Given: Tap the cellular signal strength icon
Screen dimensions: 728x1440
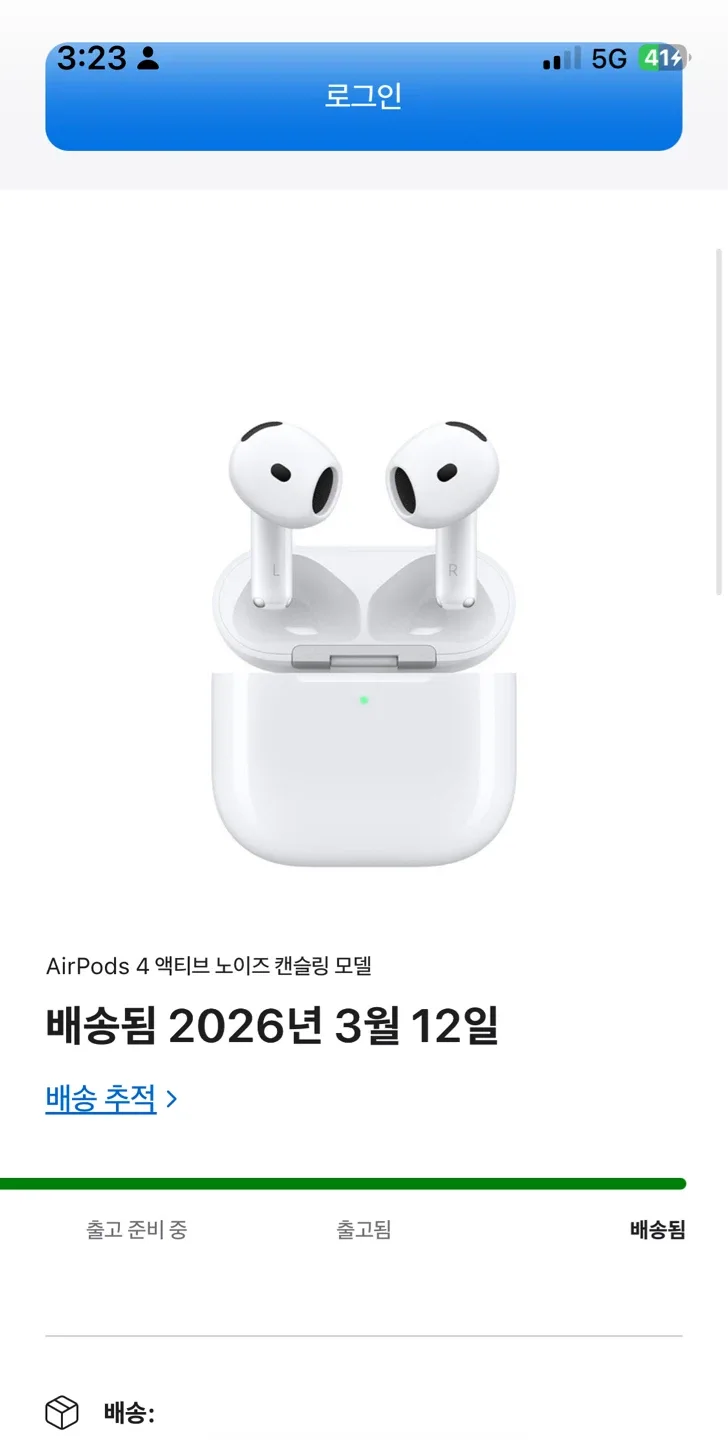Looking at the screenshot, I should 562,58.
